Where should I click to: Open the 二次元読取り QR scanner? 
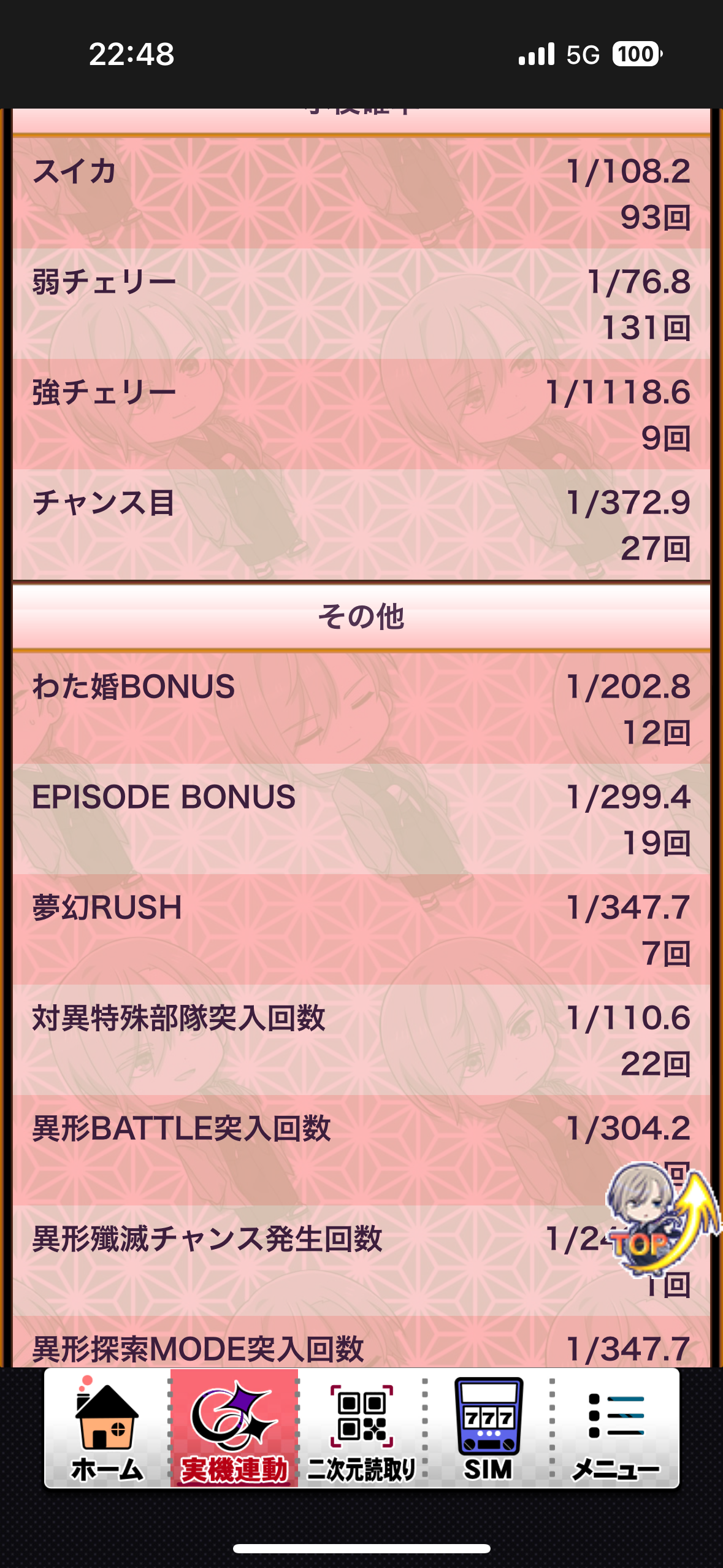(361, 1428)
